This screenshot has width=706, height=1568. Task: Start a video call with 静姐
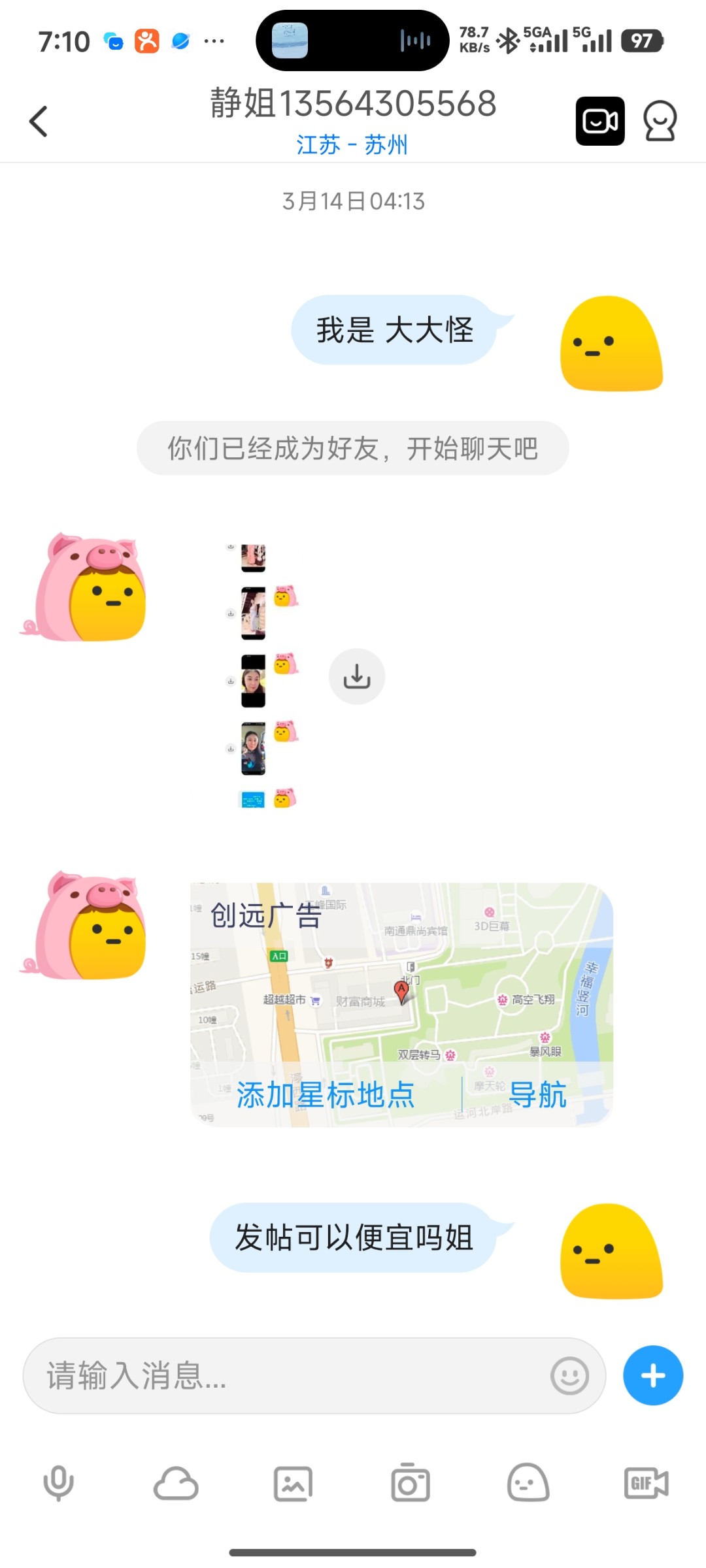coord(599,122)
